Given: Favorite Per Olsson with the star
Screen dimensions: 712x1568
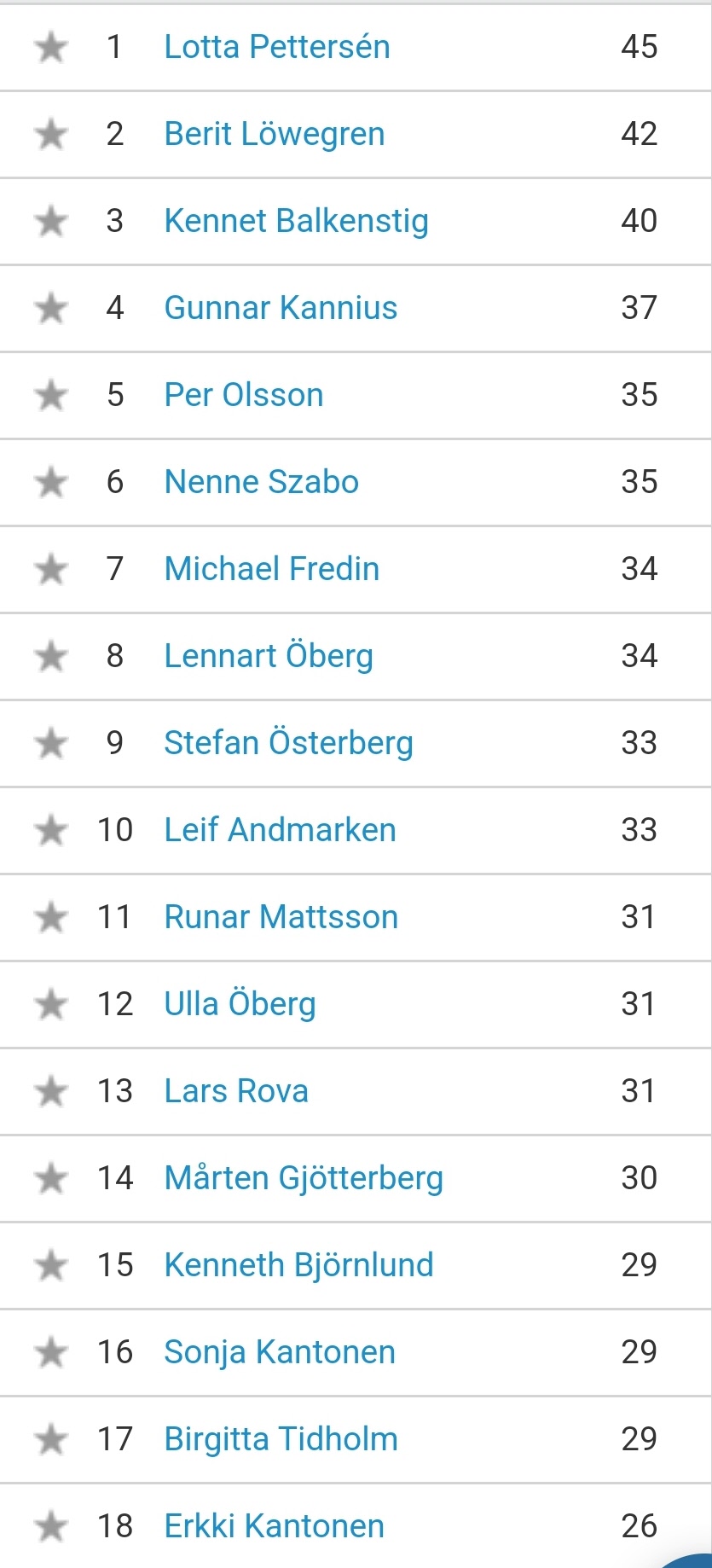Looking at the screenshot, I should [x=51, y=395].
